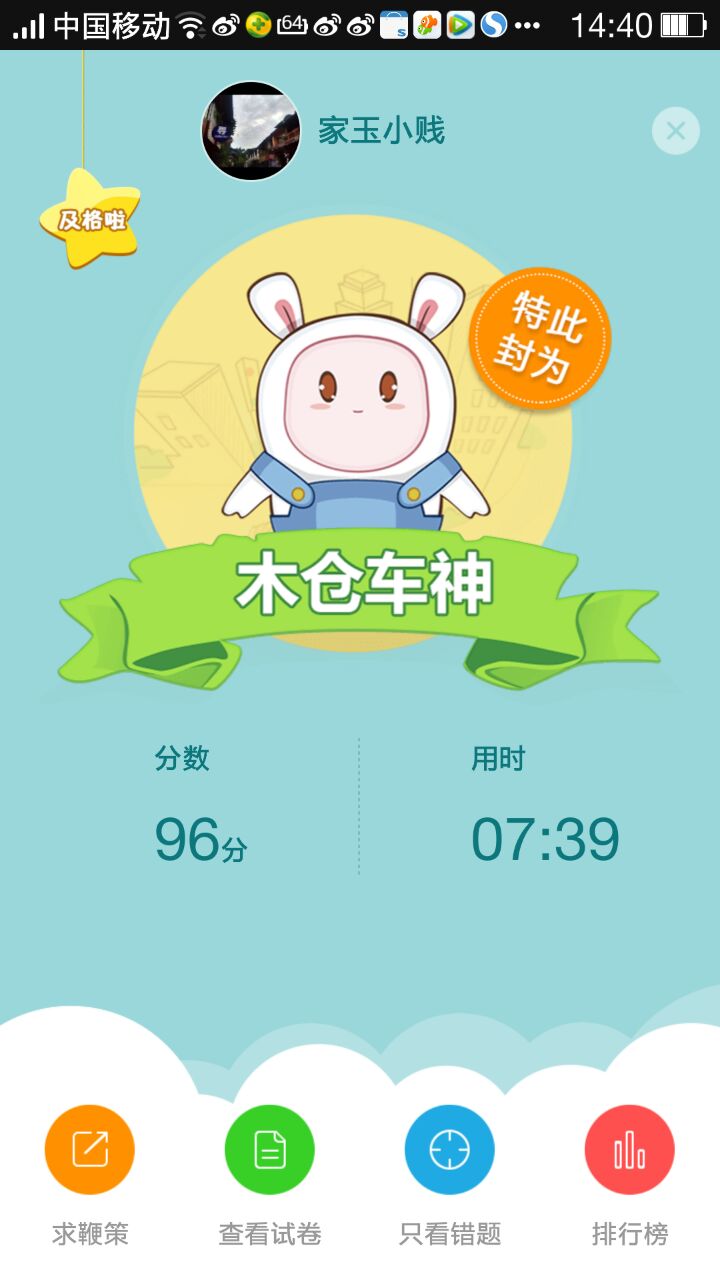720x1280 pixels.
Task: Close the result screen with the X
Action: (676, 130)
